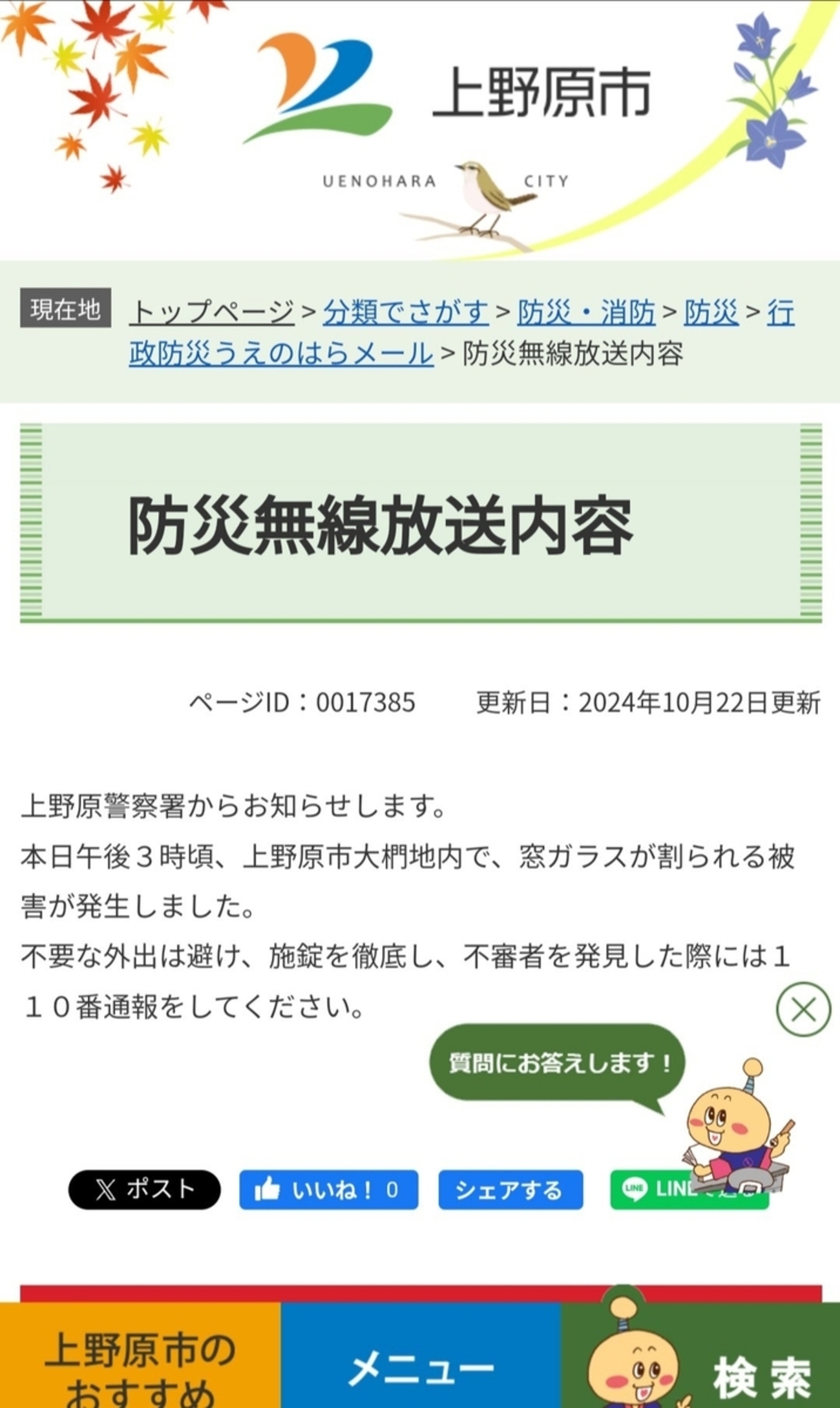This screenshot has height=1408, width=840.
Task: Share via the シェアする button
Action: point(510,1190)
